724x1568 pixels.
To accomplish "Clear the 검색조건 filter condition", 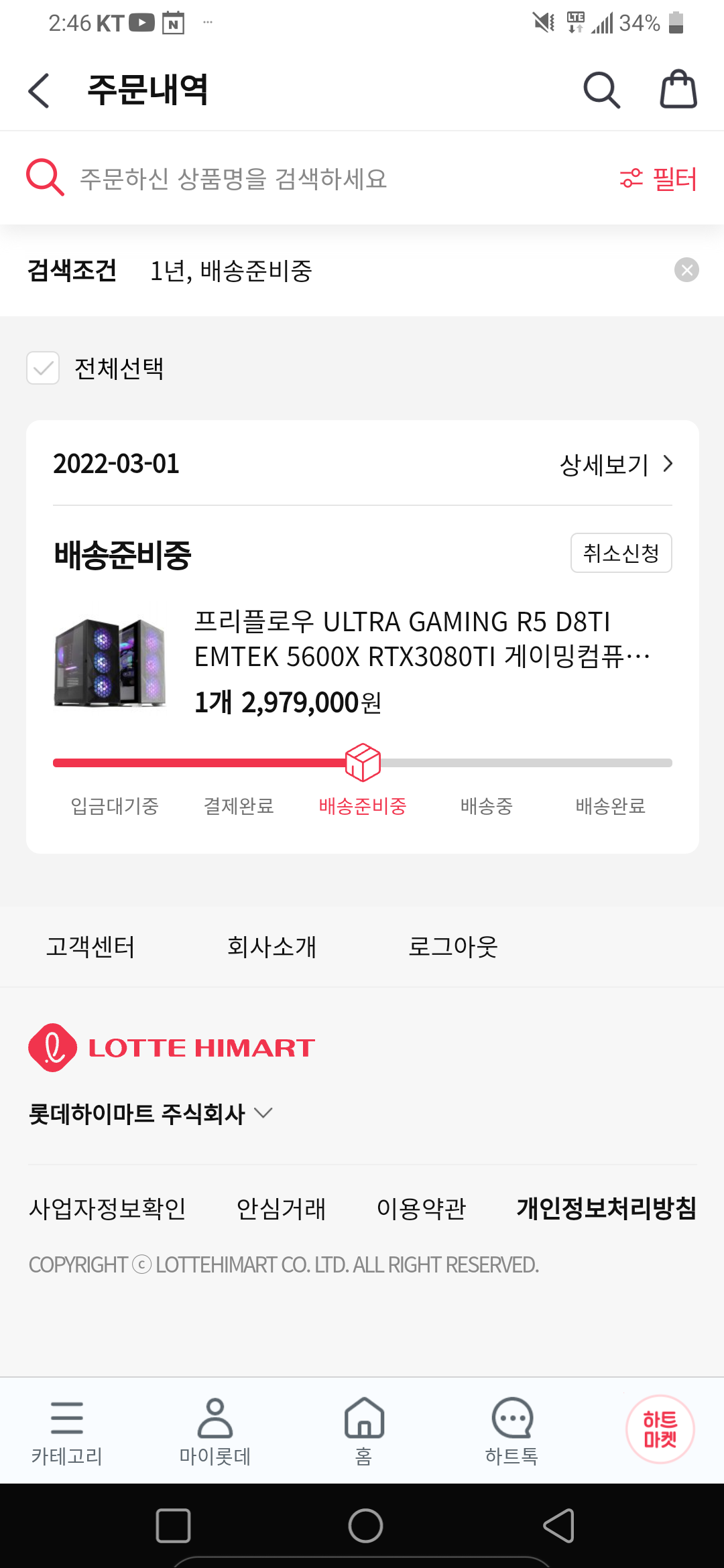I will (686, 270).
